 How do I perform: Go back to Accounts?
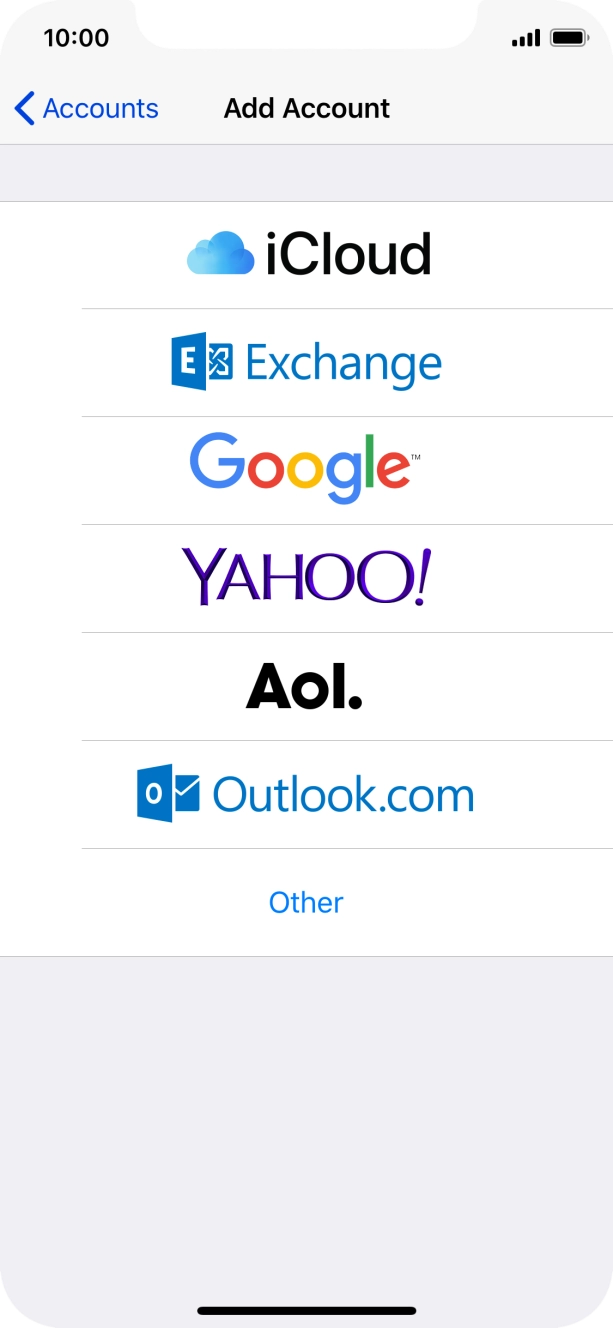point(87,108)
